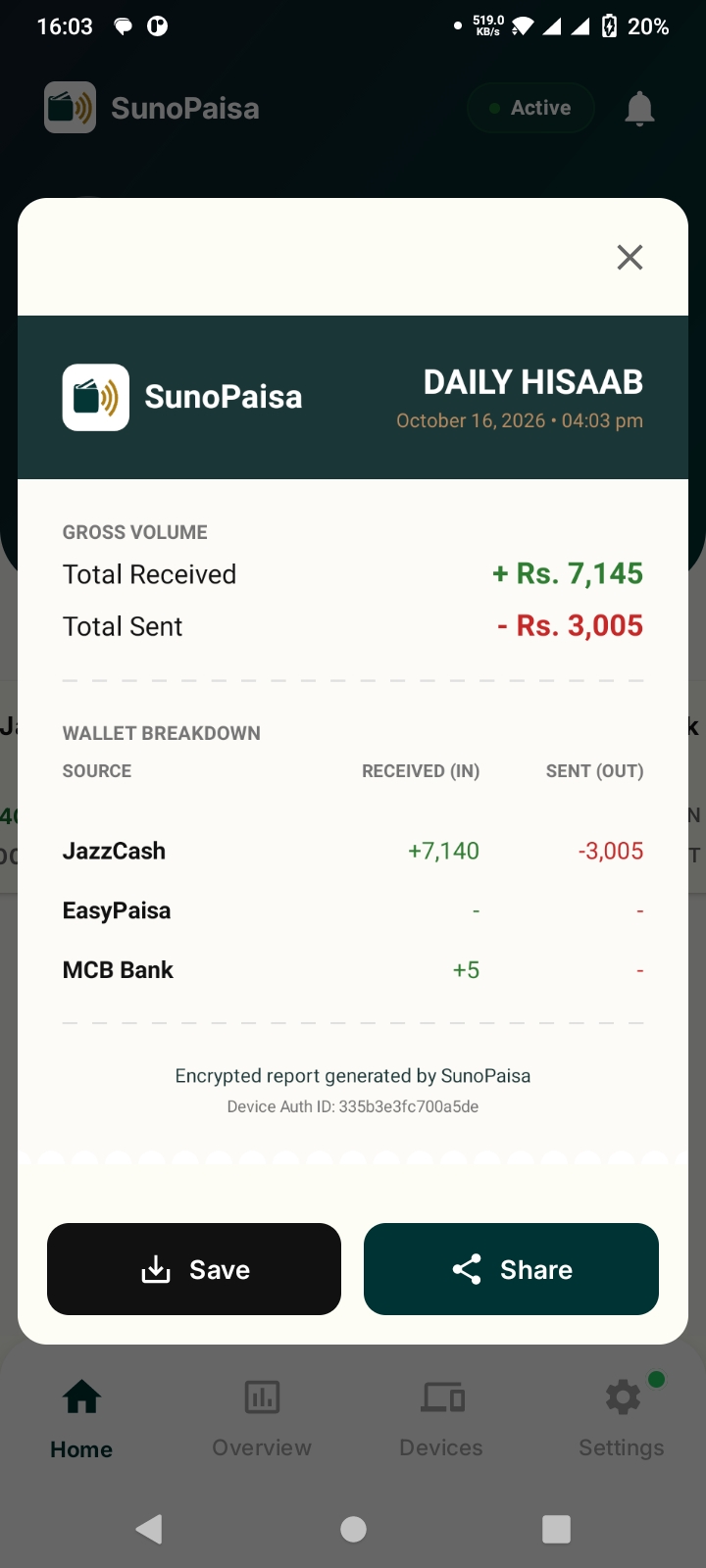Viewport: 706px width, 1568px height.
Task: Tap the system home button
Action: pos(353,1529)
